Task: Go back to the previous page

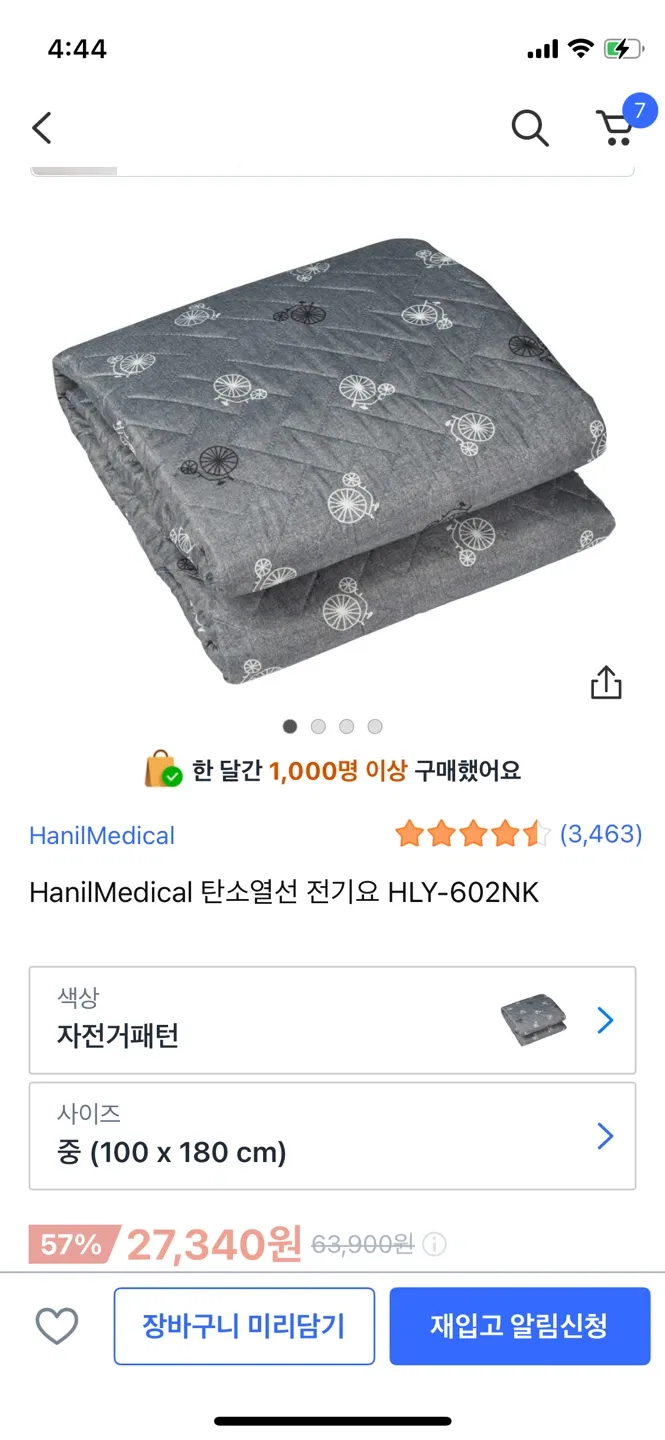Action: (41, 128)
